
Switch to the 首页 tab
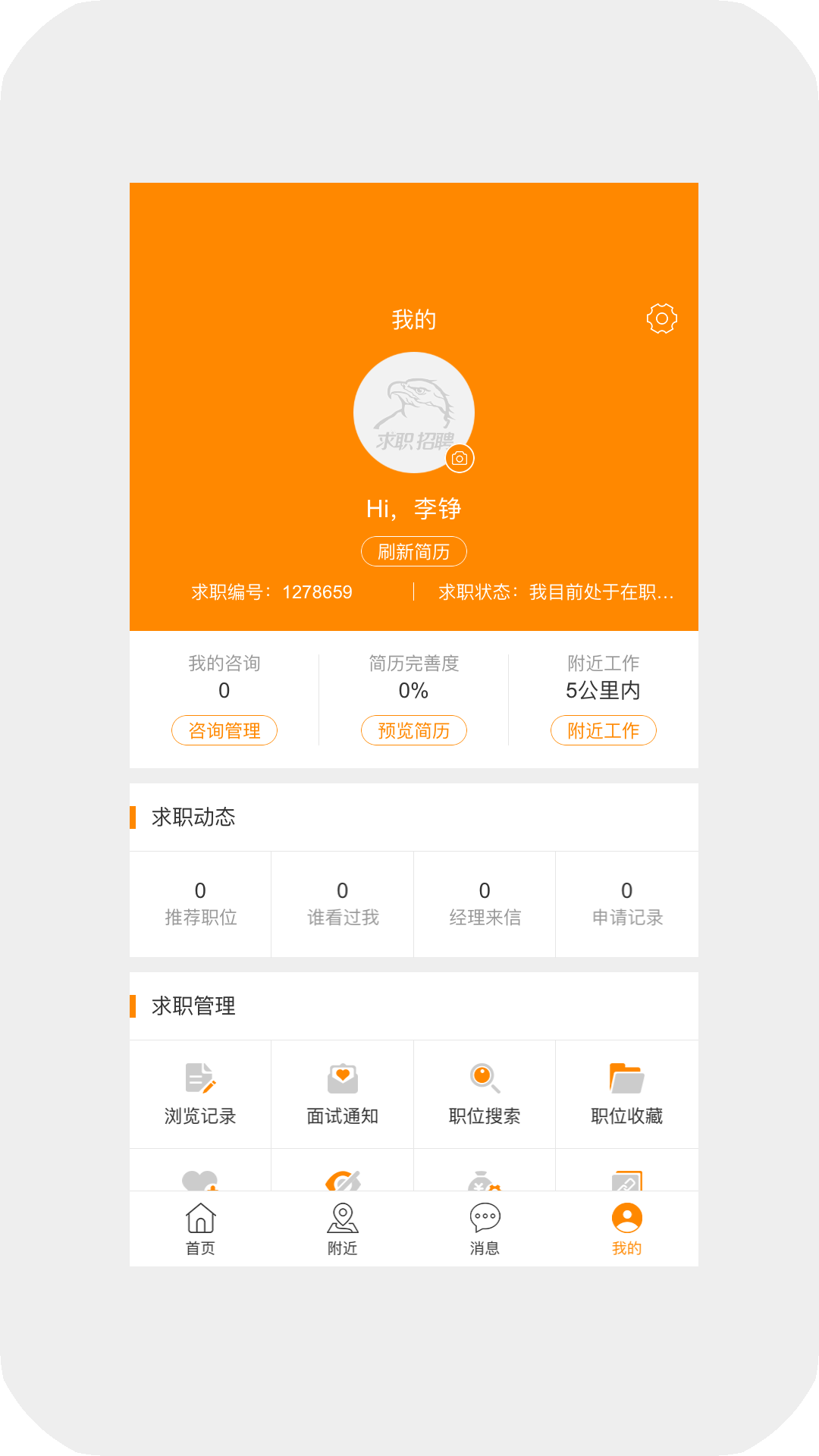tap(200, 1228)
